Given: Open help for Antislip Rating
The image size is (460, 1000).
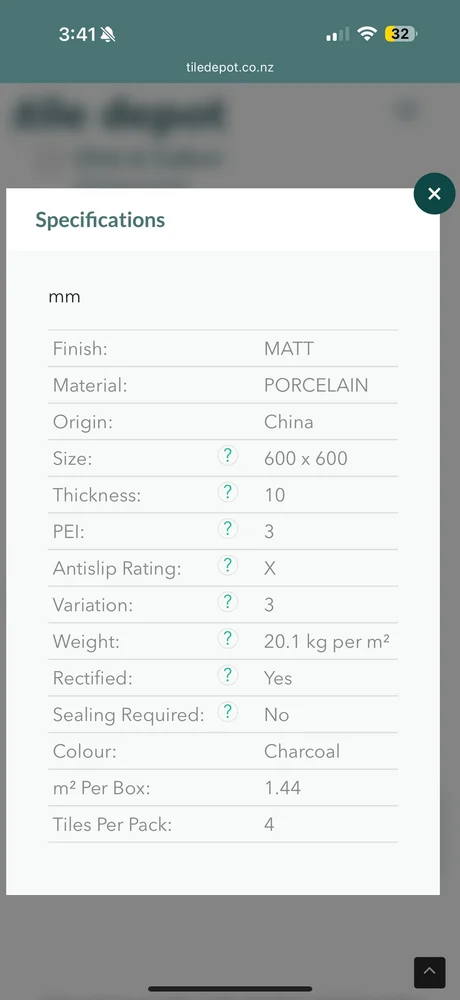Looking at the screenshot, I should coord(228,566).
